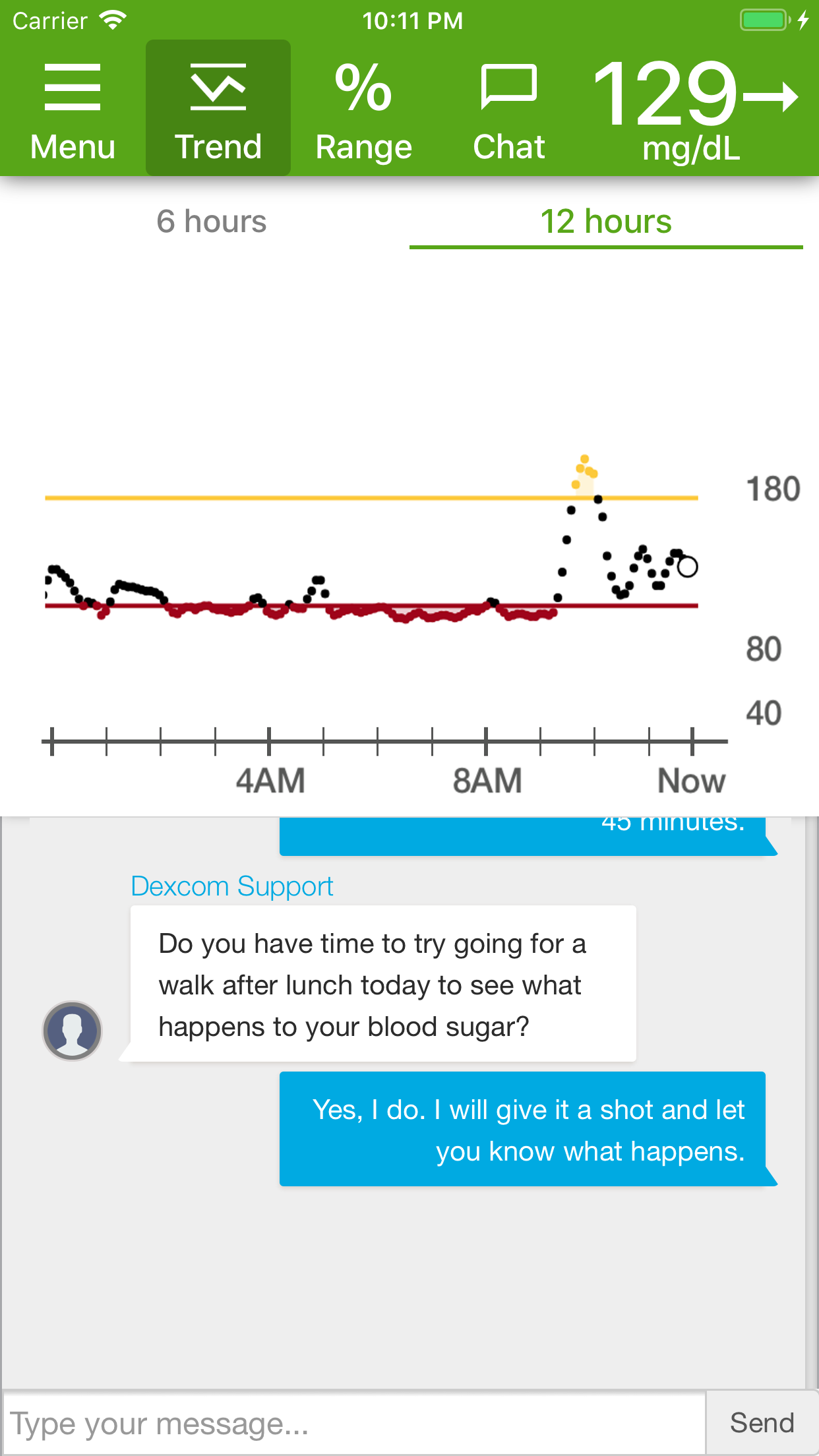819x1456 pixels.
Task: Focus the Type your message field
Action: tap(353, 1423)
